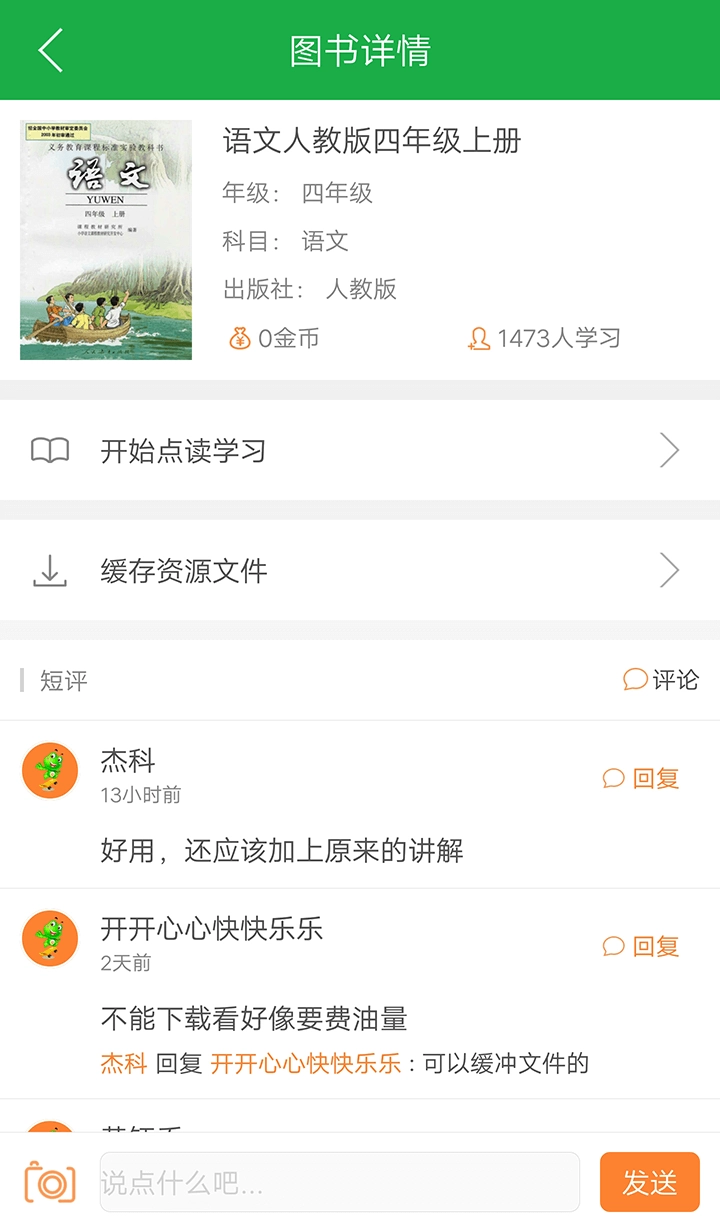Click 杰科's green frog avatar

pos(49,770)
